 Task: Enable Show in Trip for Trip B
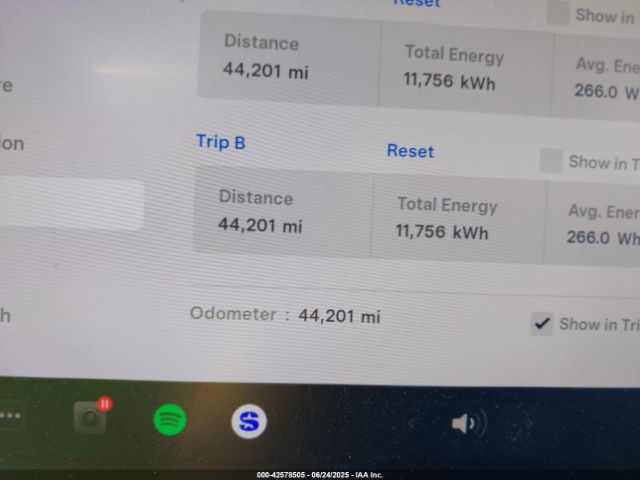(551, 161)
